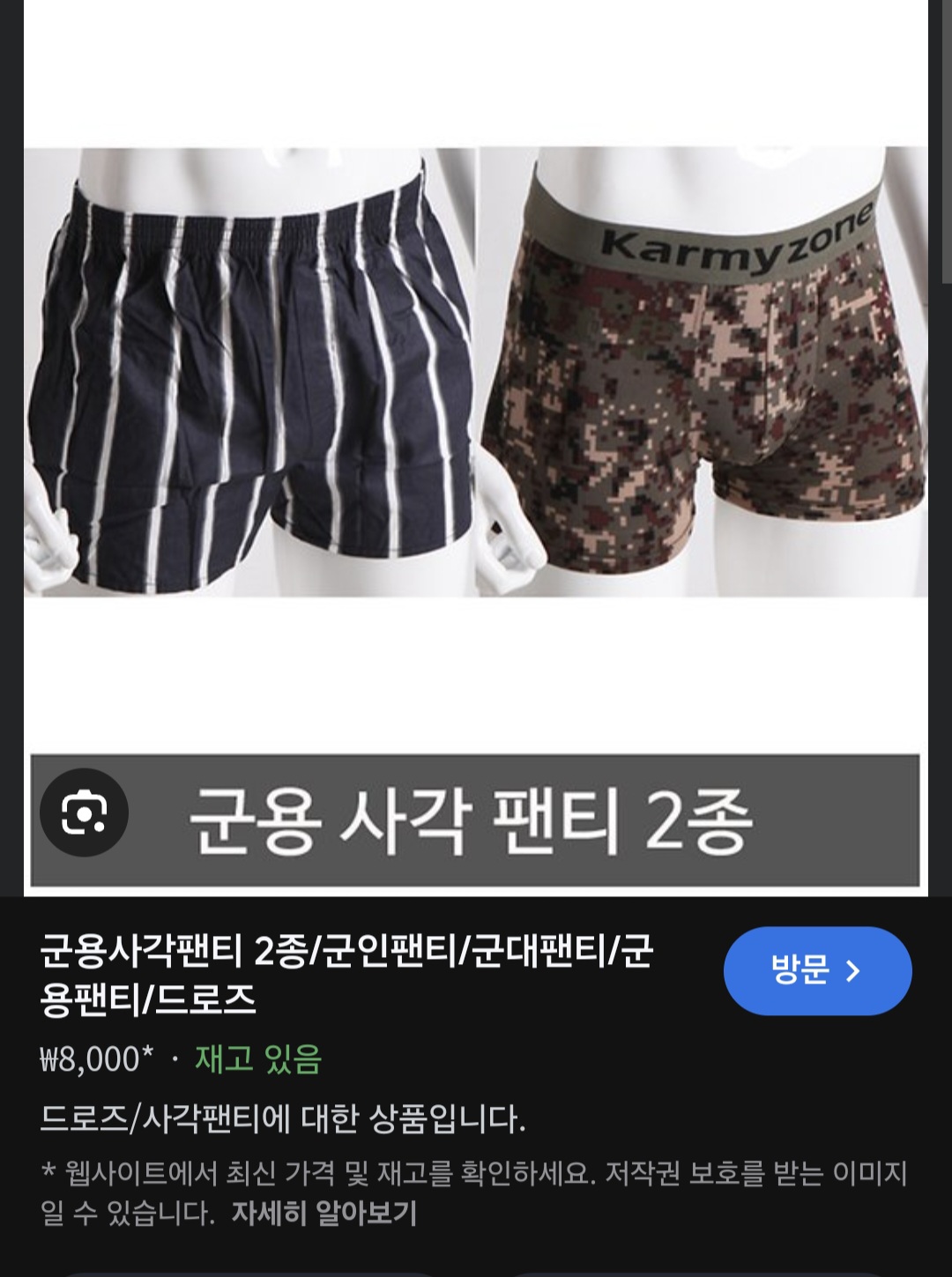The height and width of the screenshot is (1277, 952).
Task: Tap the 방문 button to visit site
Action: [x=817, y=971]
